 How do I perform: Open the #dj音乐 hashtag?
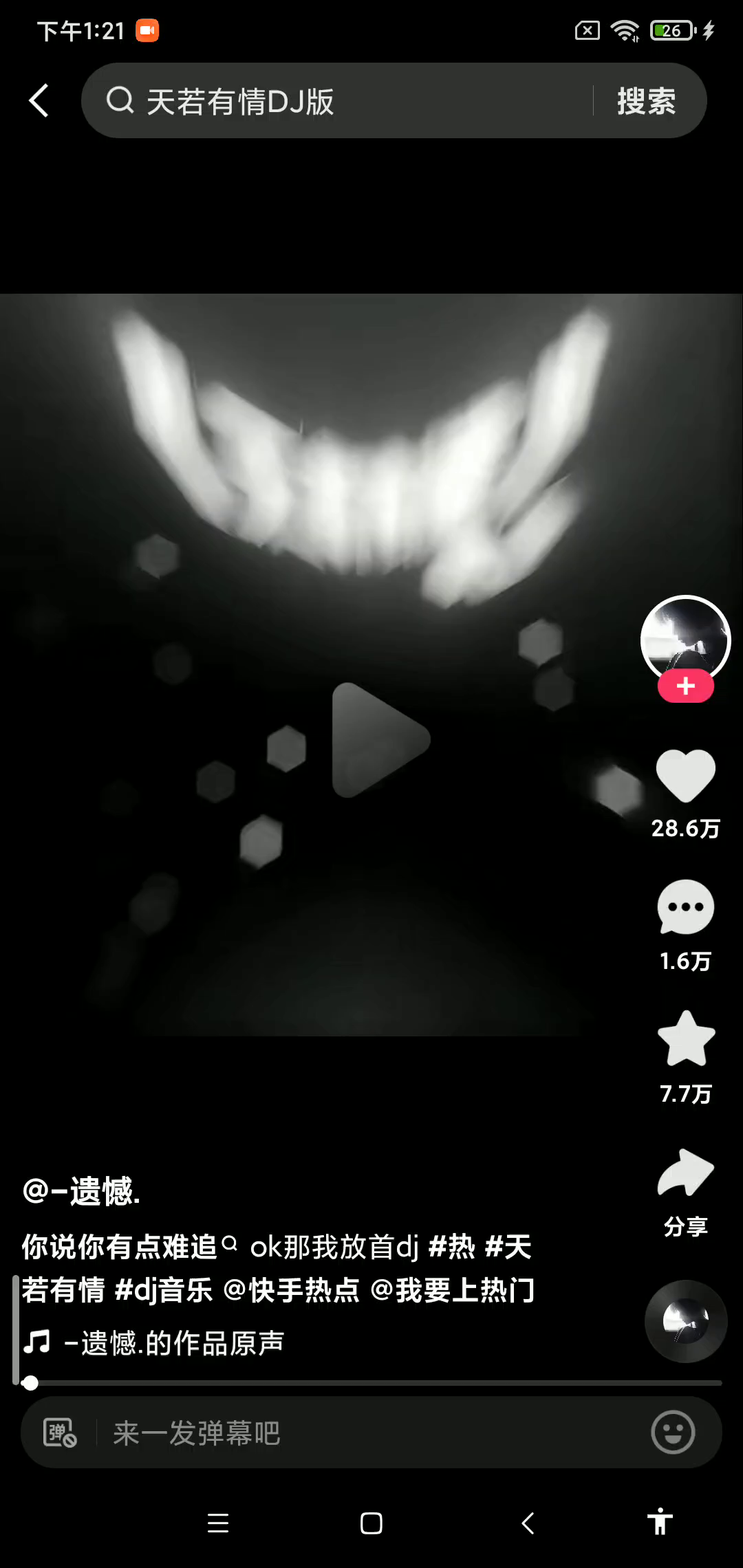(164, 1290)
